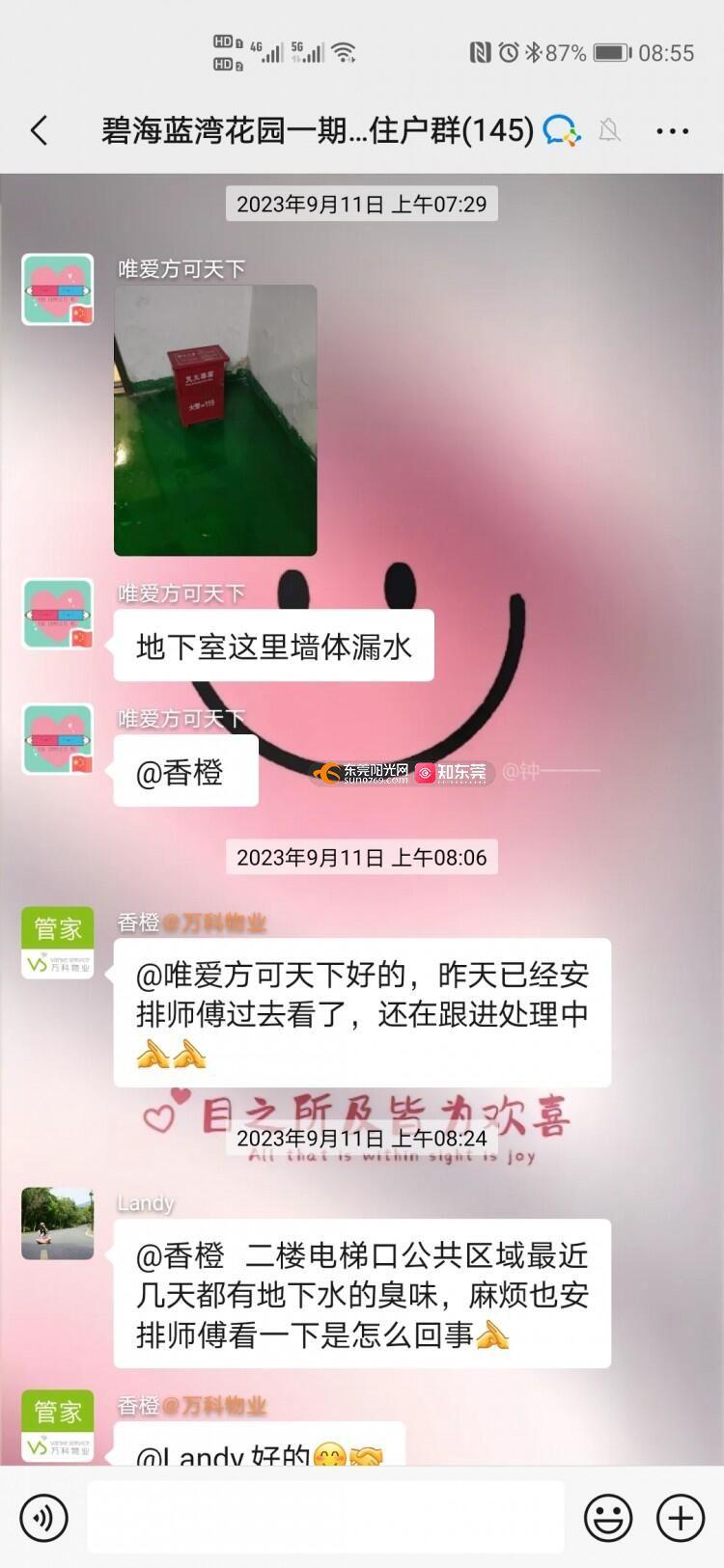This screenshot has height=1568, width=724.
Task: Go back from the group chat
Action: (39, 130)
